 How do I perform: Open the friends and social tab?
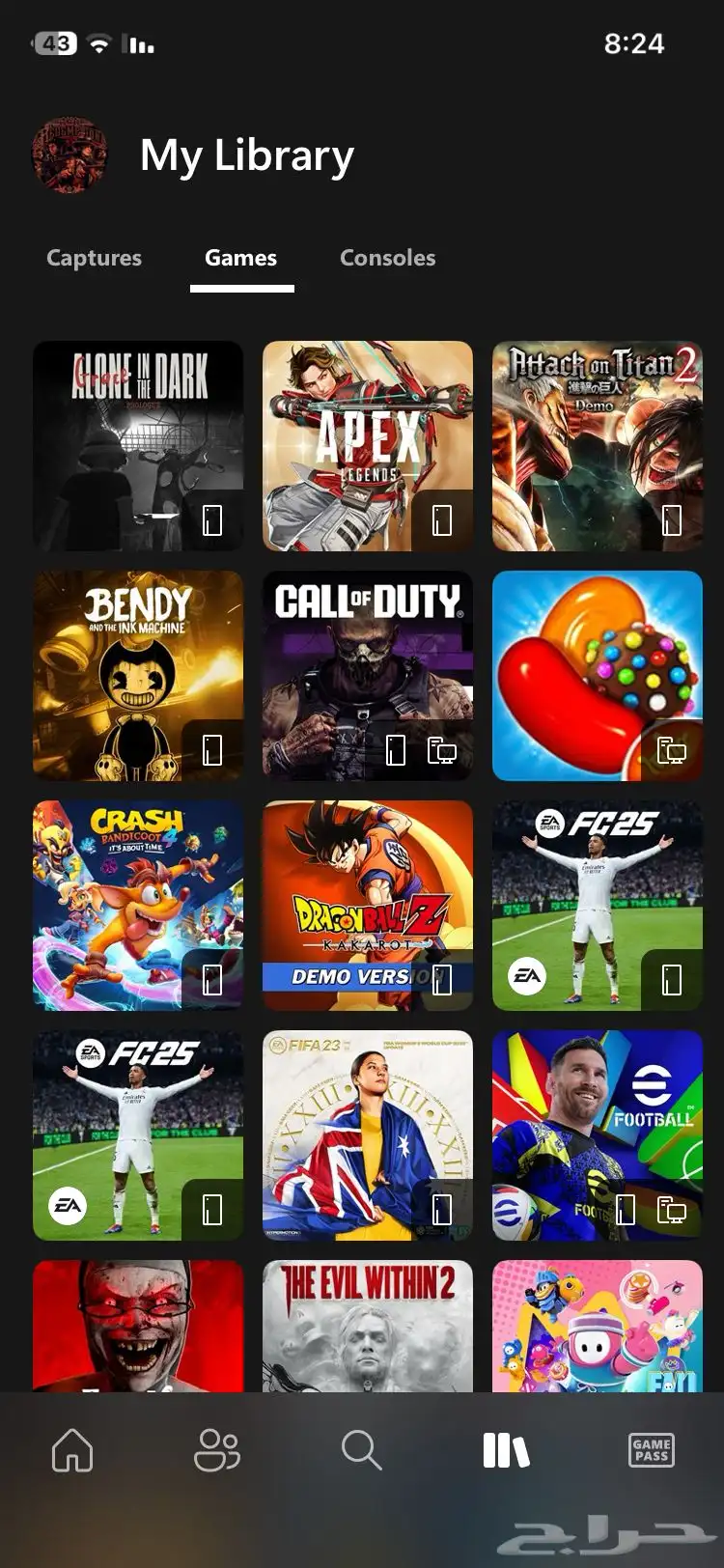217,1449
